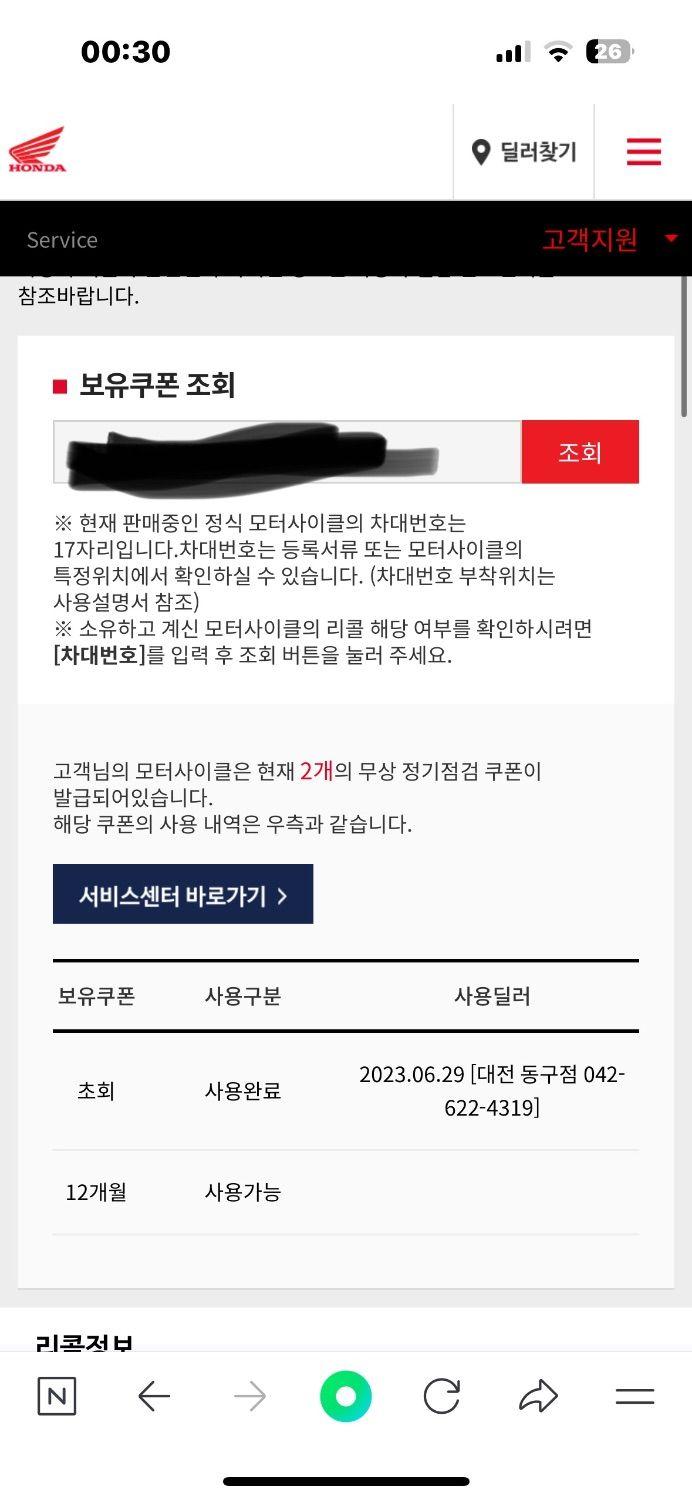Reload the current page
The width and height of the screenshot is (692, 1500).
click(441, 1397)
